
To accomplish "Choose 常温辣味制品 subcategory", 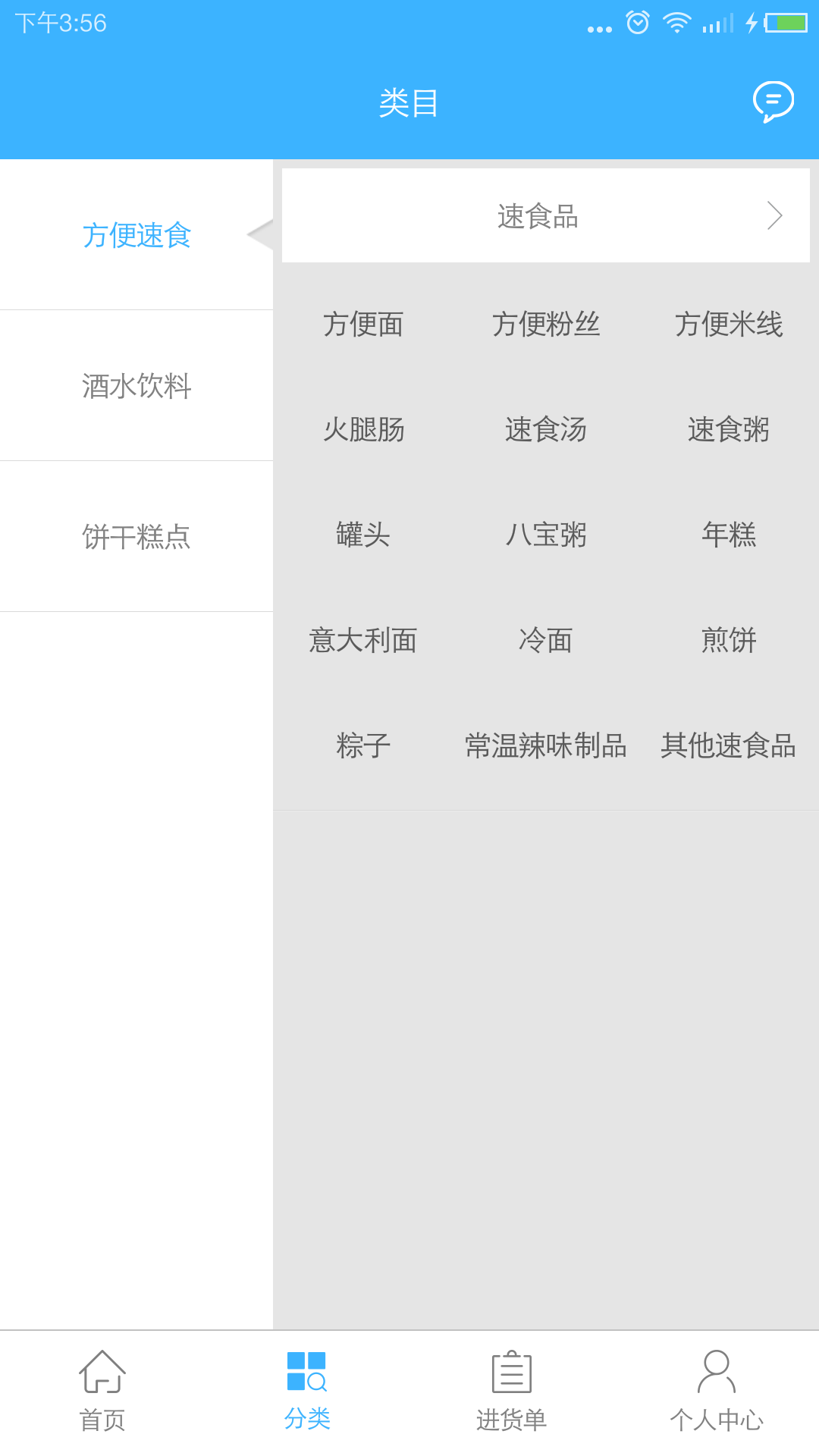I will (x=546, y=746).
